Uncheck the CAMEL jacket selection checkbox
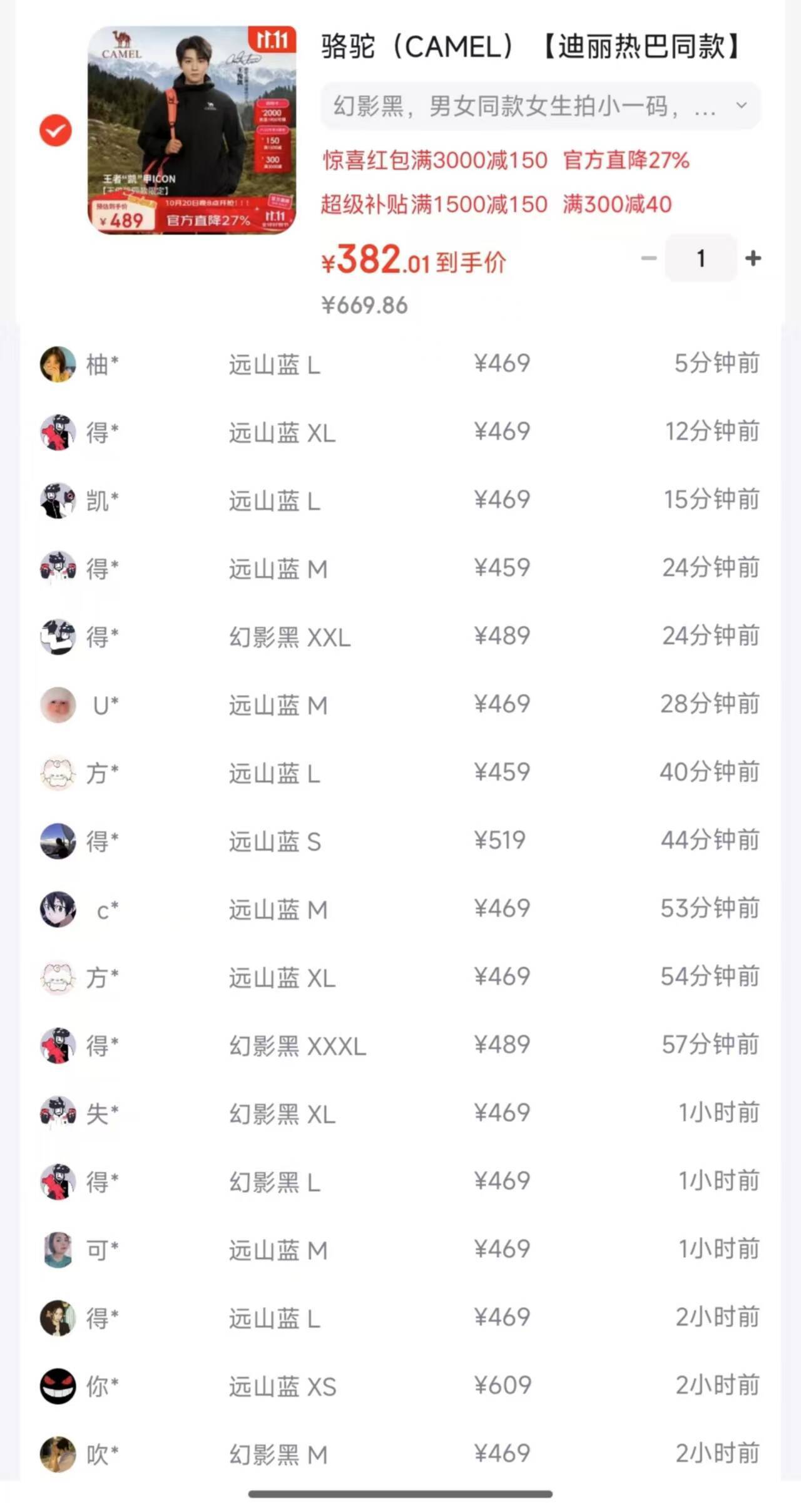 coord(56,130)
